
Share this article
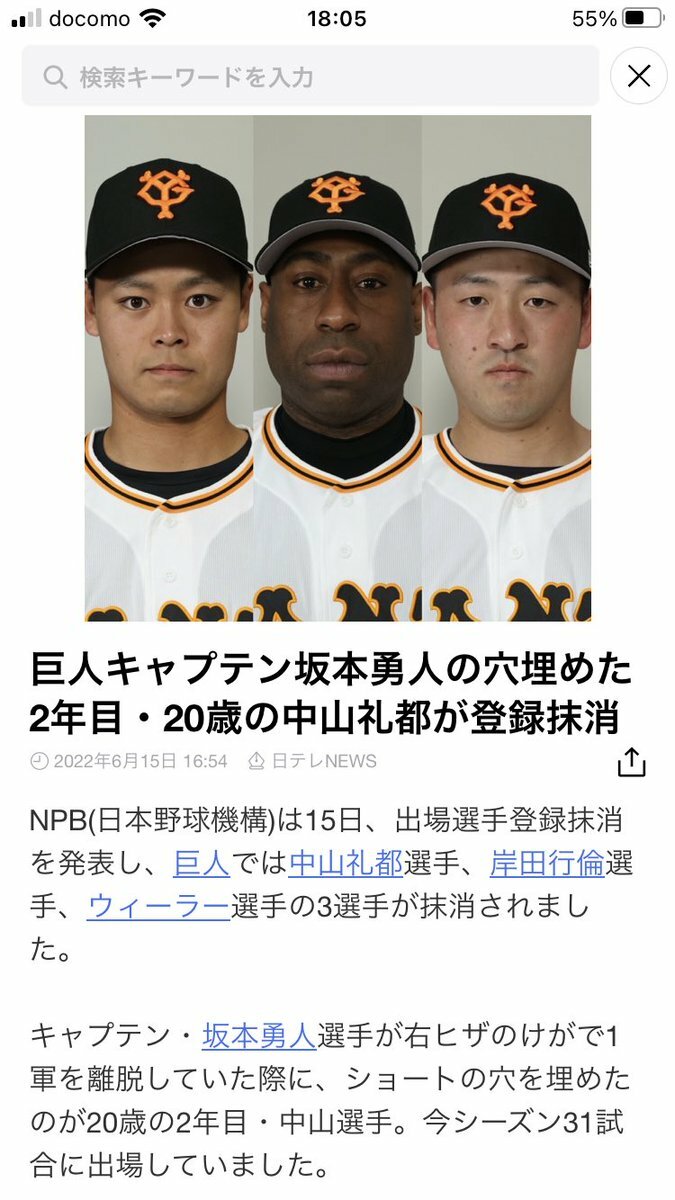click(x=631, y=762)
